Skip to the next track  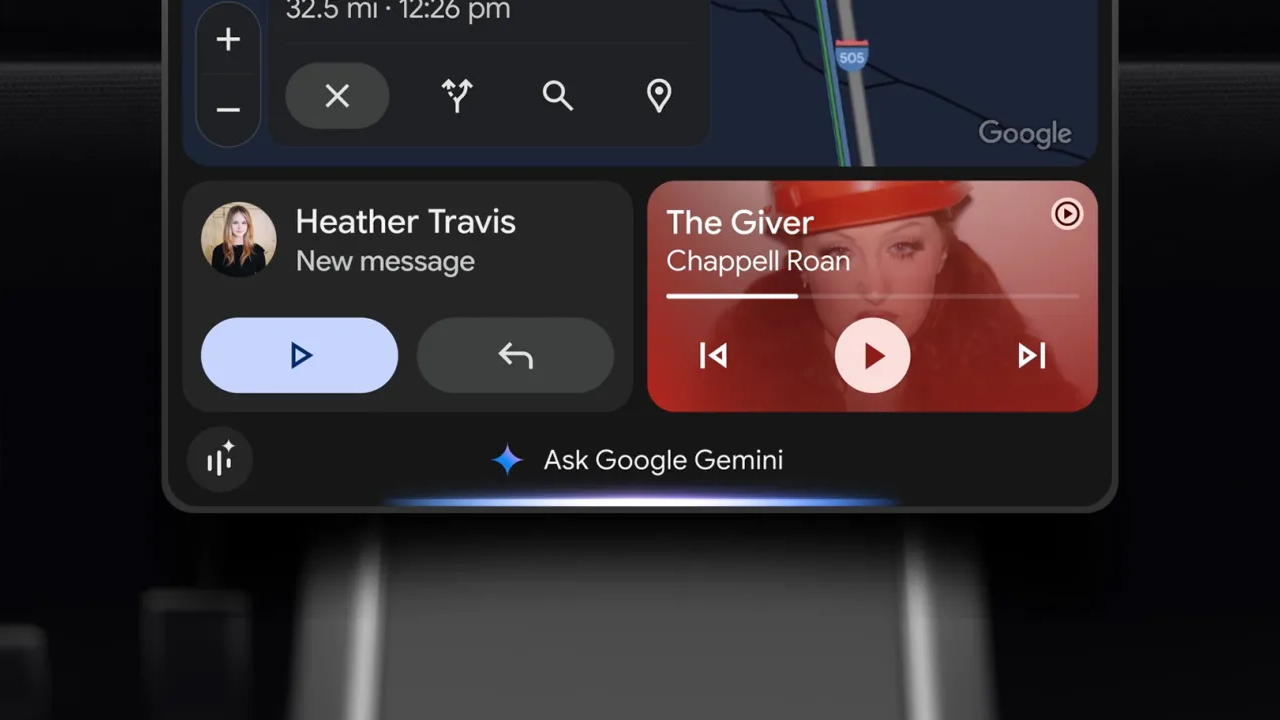(1031, 355)
